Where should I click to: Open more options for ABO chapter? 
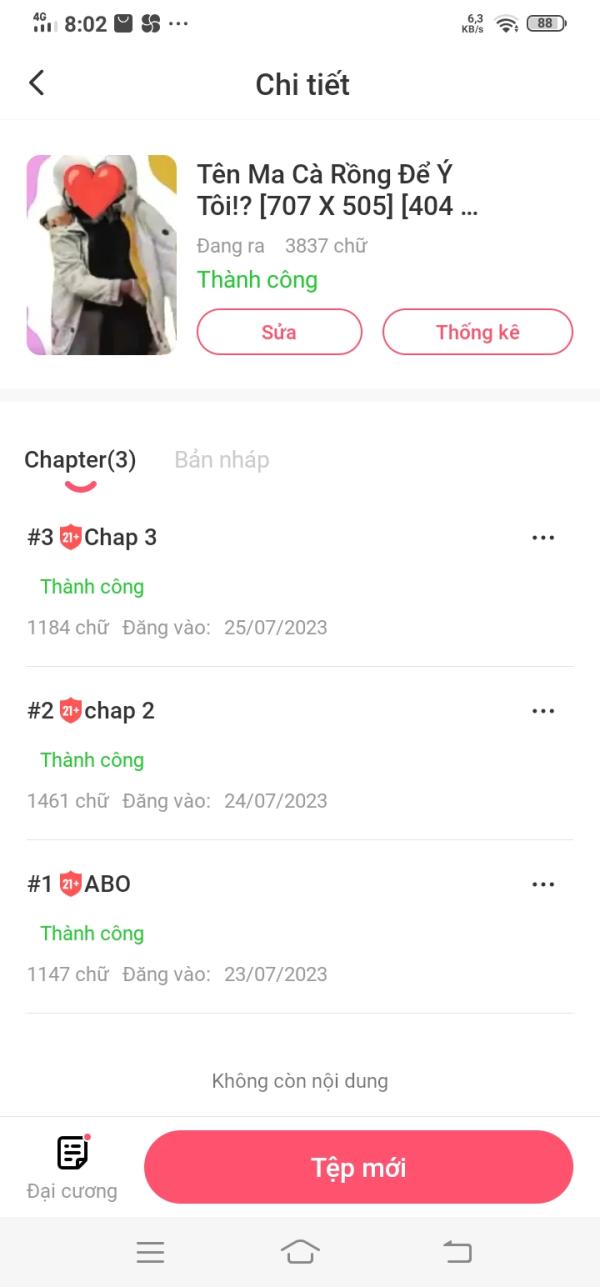(x=543, y=884)
